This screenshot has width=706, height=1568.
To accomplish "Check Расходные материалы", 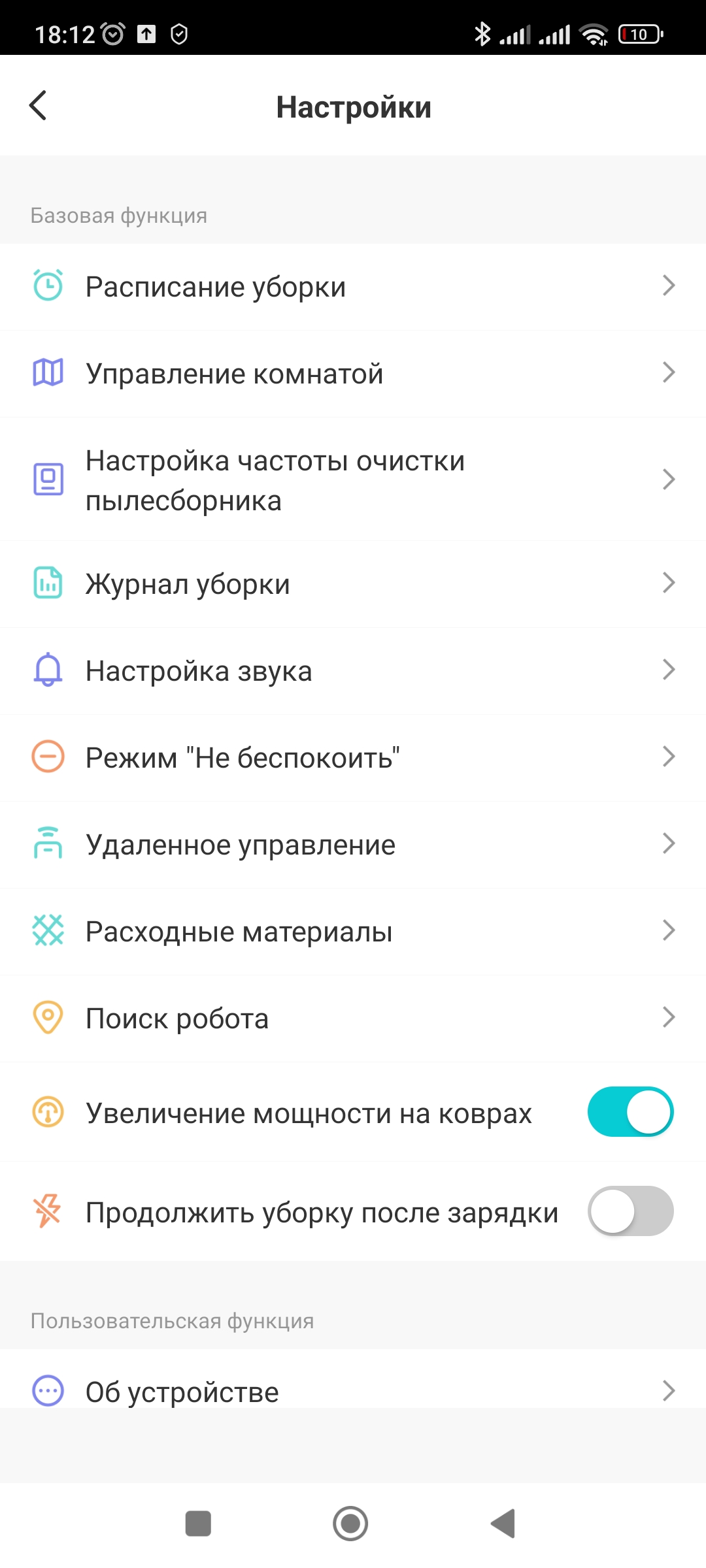I will coord(353,932).
